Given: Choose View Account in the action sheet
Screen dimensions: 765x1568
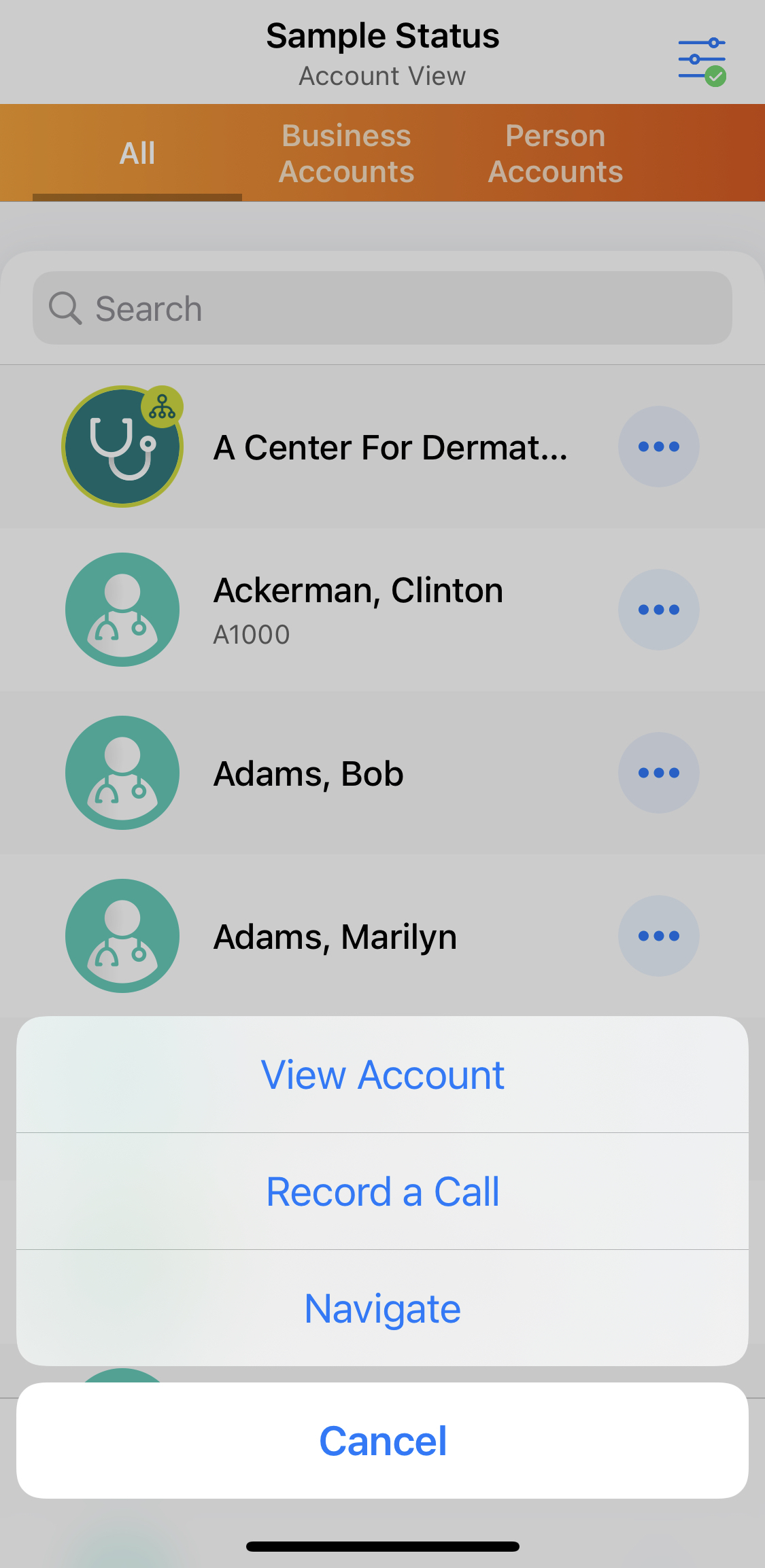Looking at the screenshot, I should pos(382,1075).
